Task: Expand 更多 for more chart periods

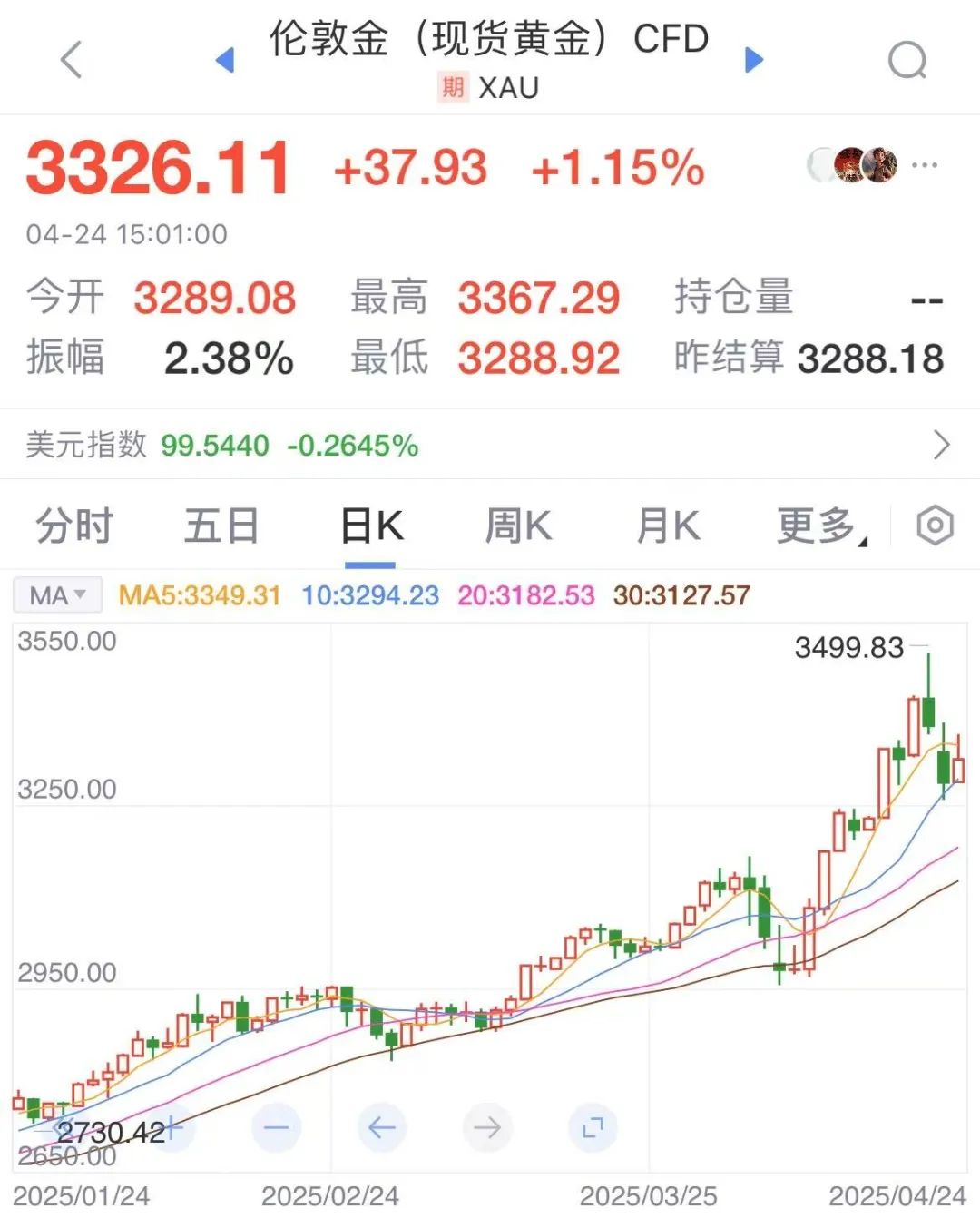Action: [x=815, y=526]
